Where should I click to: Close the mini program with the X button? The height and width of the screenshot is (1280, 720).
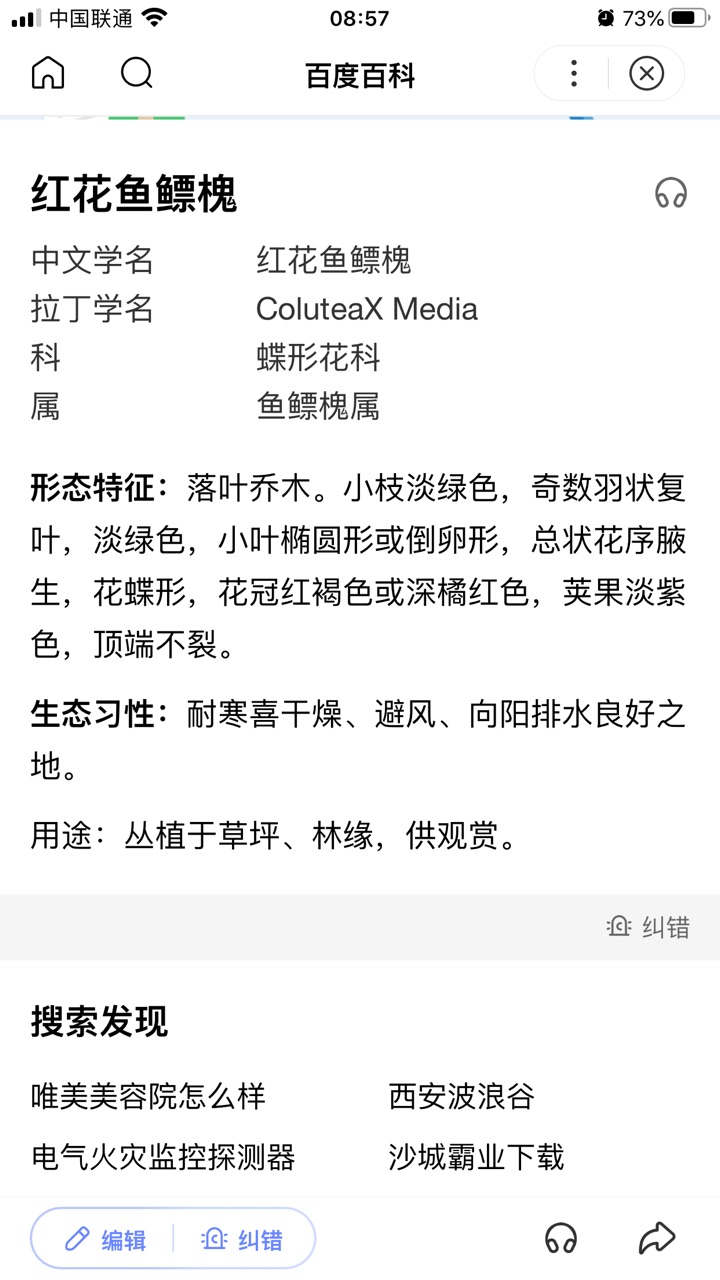tap(647, 74)
